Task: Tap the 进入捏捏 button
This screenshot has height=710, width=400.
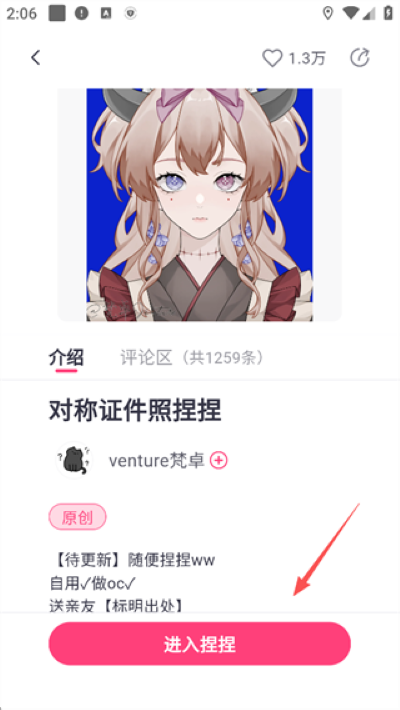Action: (200, 643)
